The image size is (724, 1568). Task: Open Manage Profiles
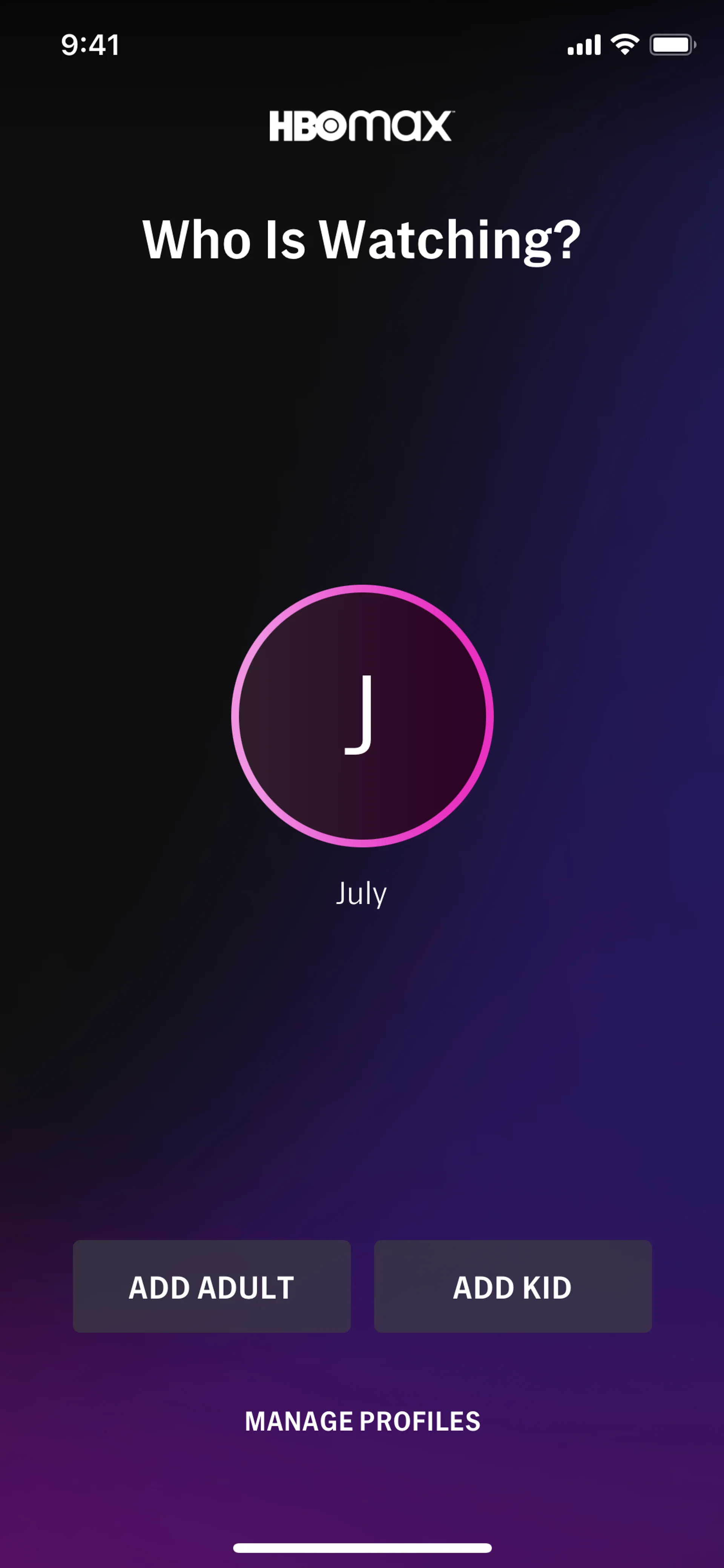(x=362, y=1421)
